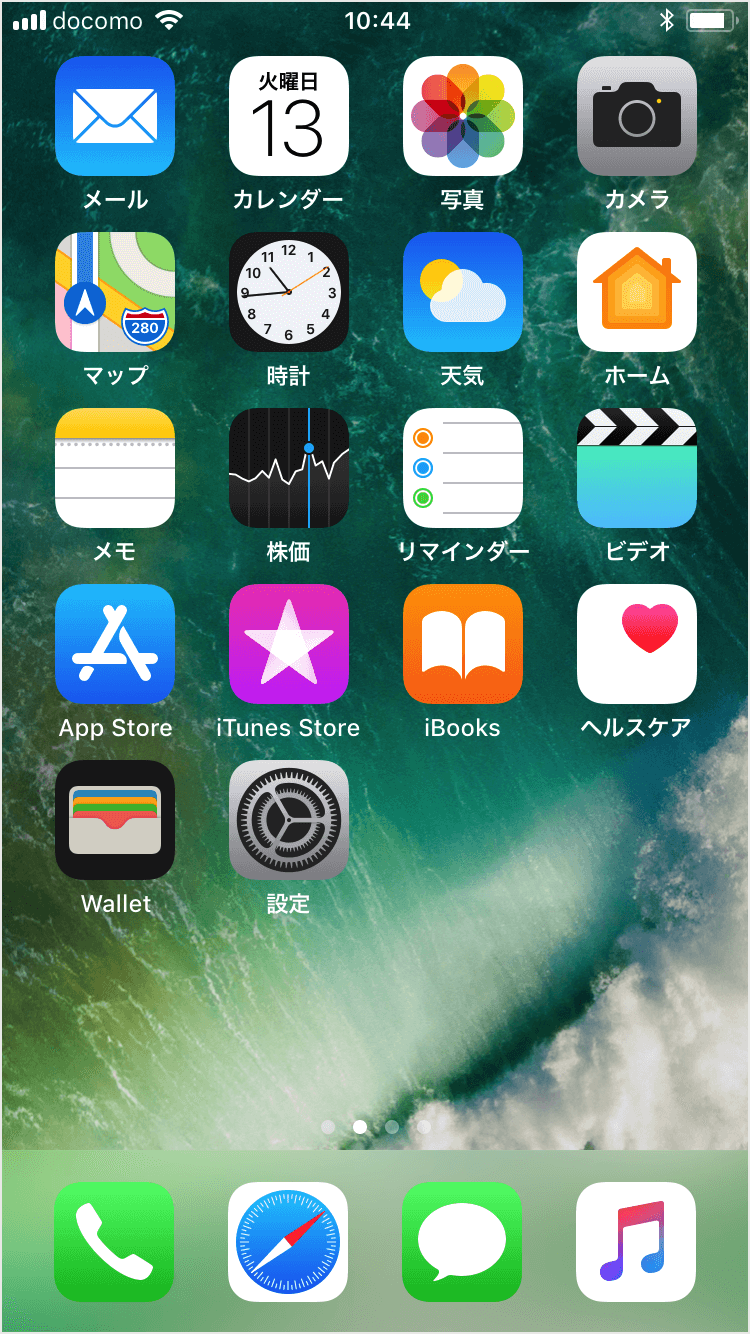
Task: Open the ホーム Home app
Action: tap(637, 292)
